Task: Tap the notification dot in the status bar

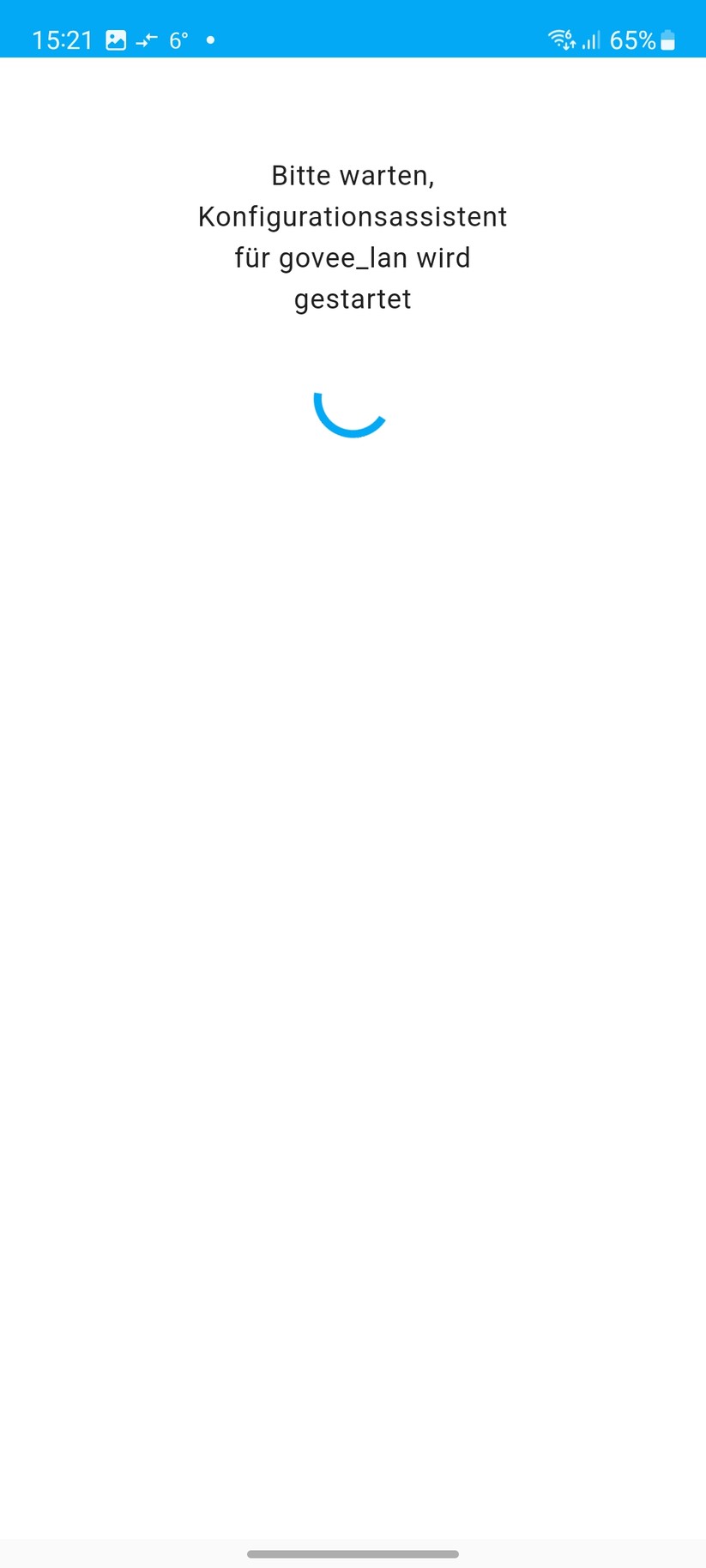Action: coord(210,39)
